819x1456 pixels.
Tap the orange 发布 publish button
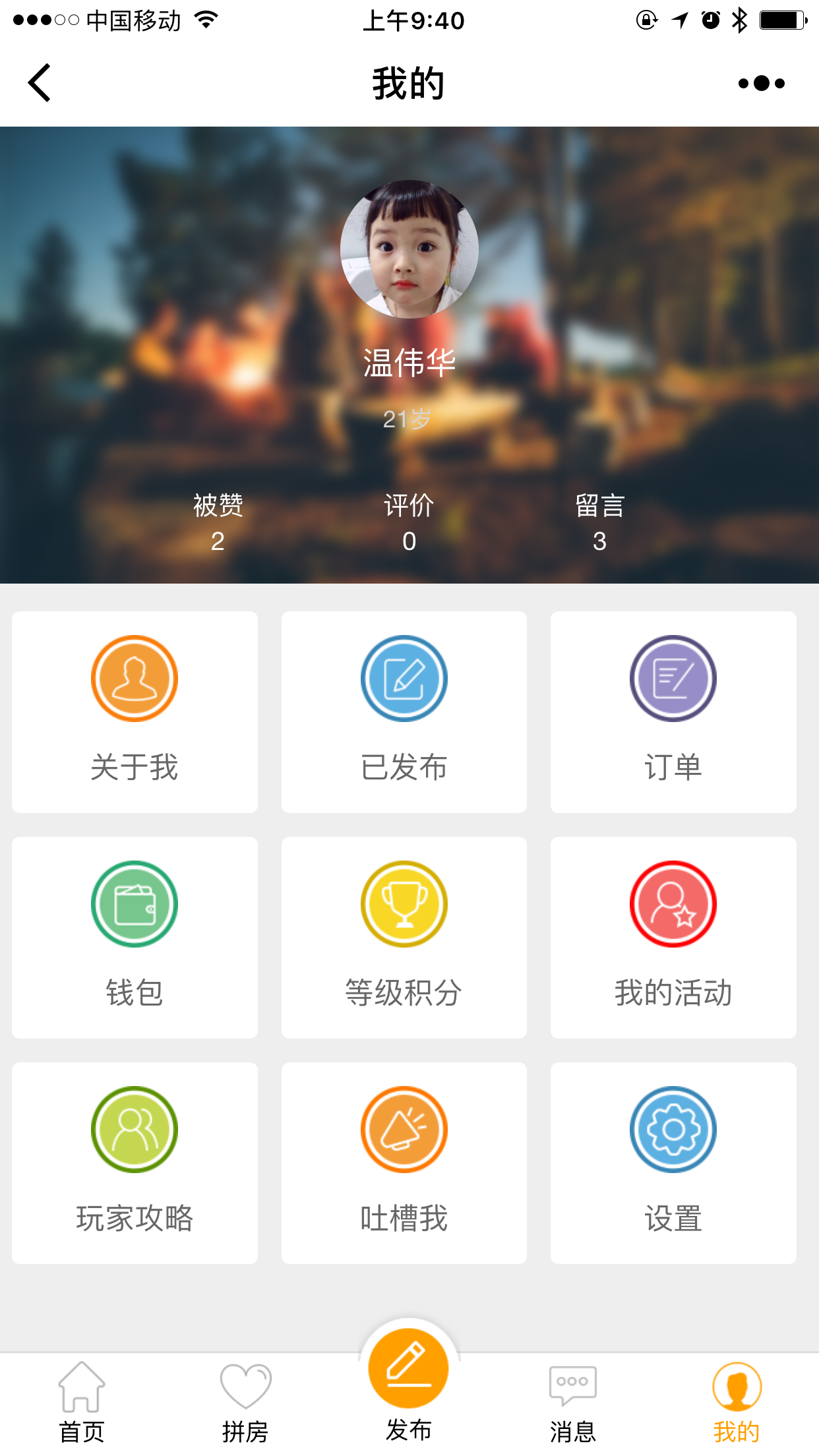tap(409, 1369)
